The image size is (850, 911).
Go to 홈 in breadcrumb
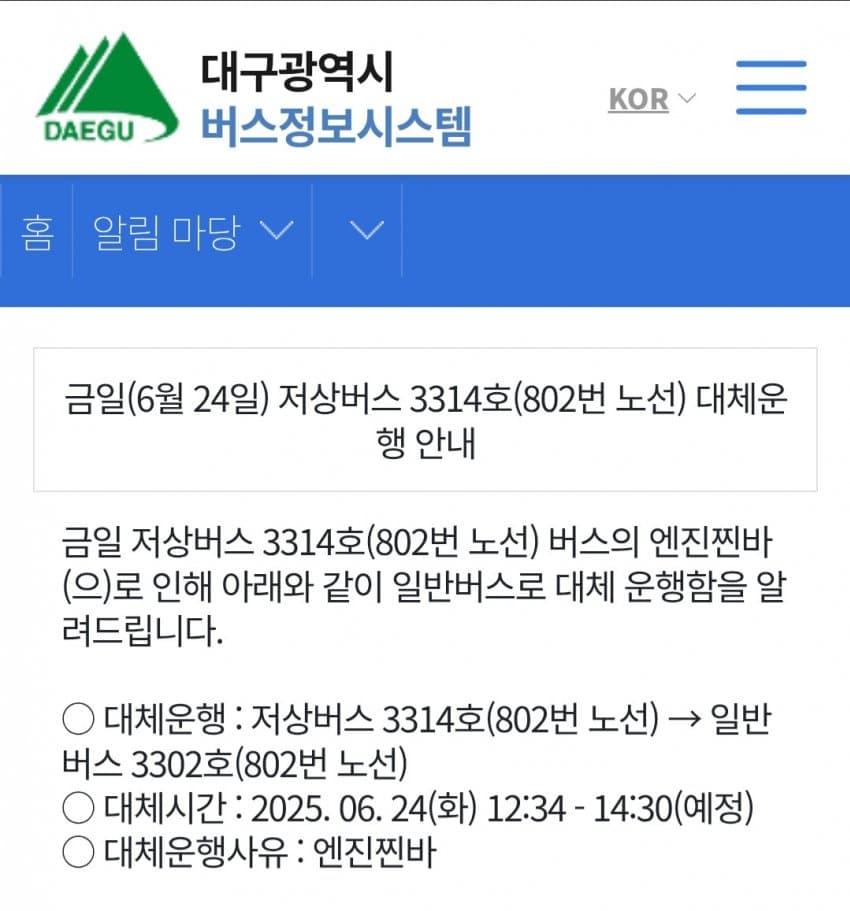[x=37, y=233]
